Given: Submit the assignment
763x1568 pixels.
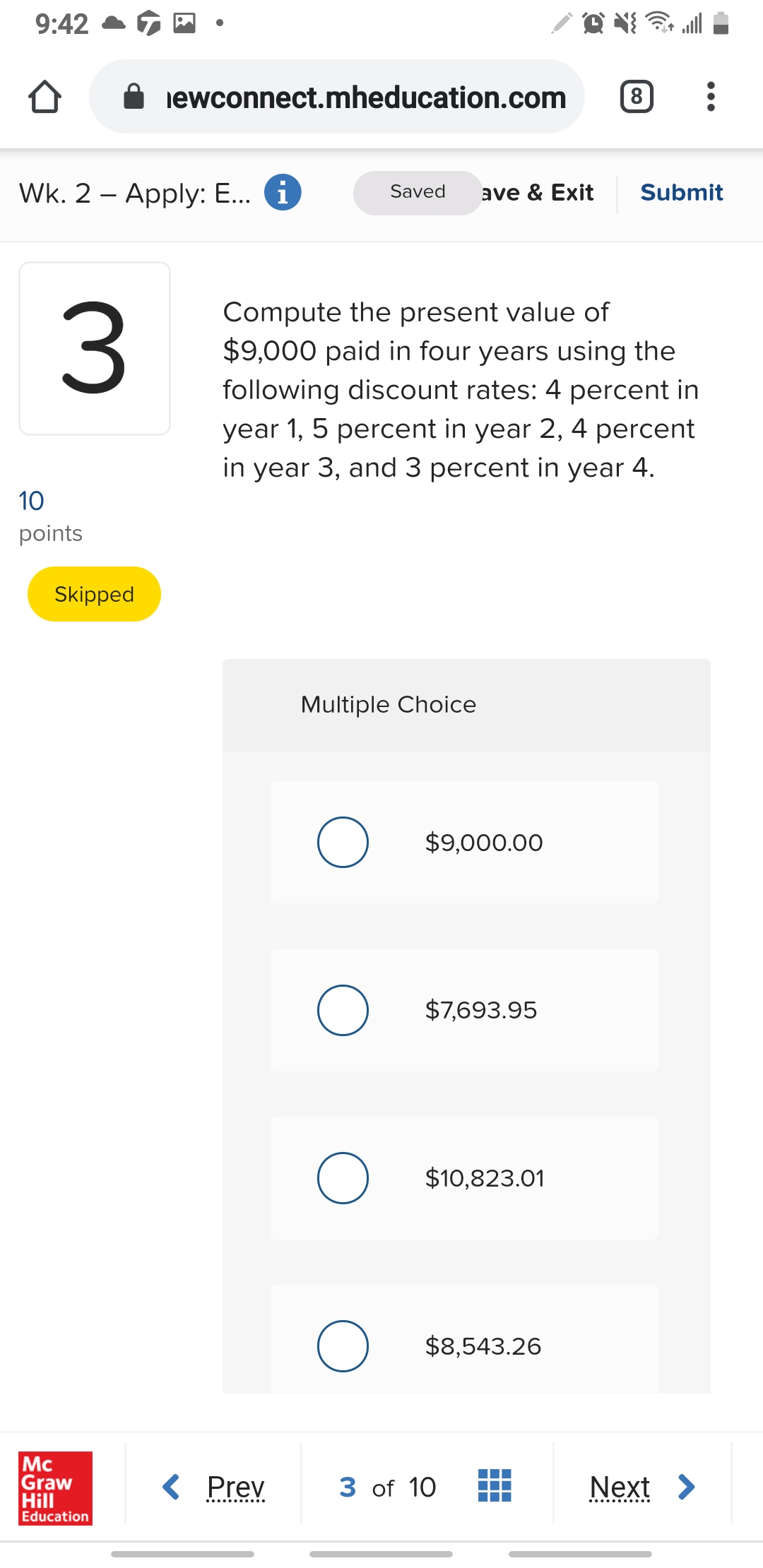Looking at the screenshot, I should pos(681,192).
